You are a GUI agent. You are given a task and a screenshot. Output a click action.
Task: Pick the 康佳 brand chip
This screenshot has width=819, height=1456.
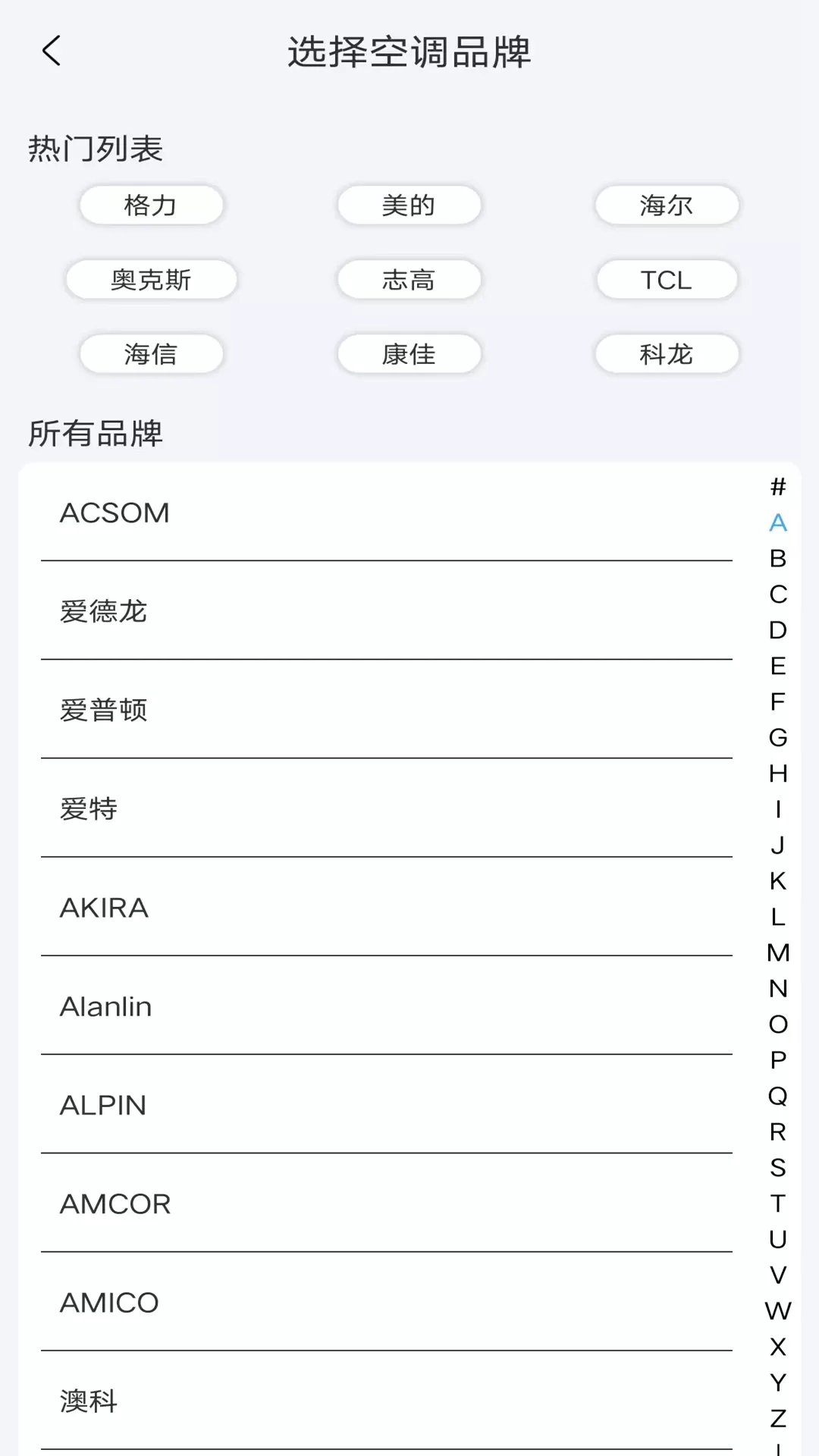click(409, 354)
